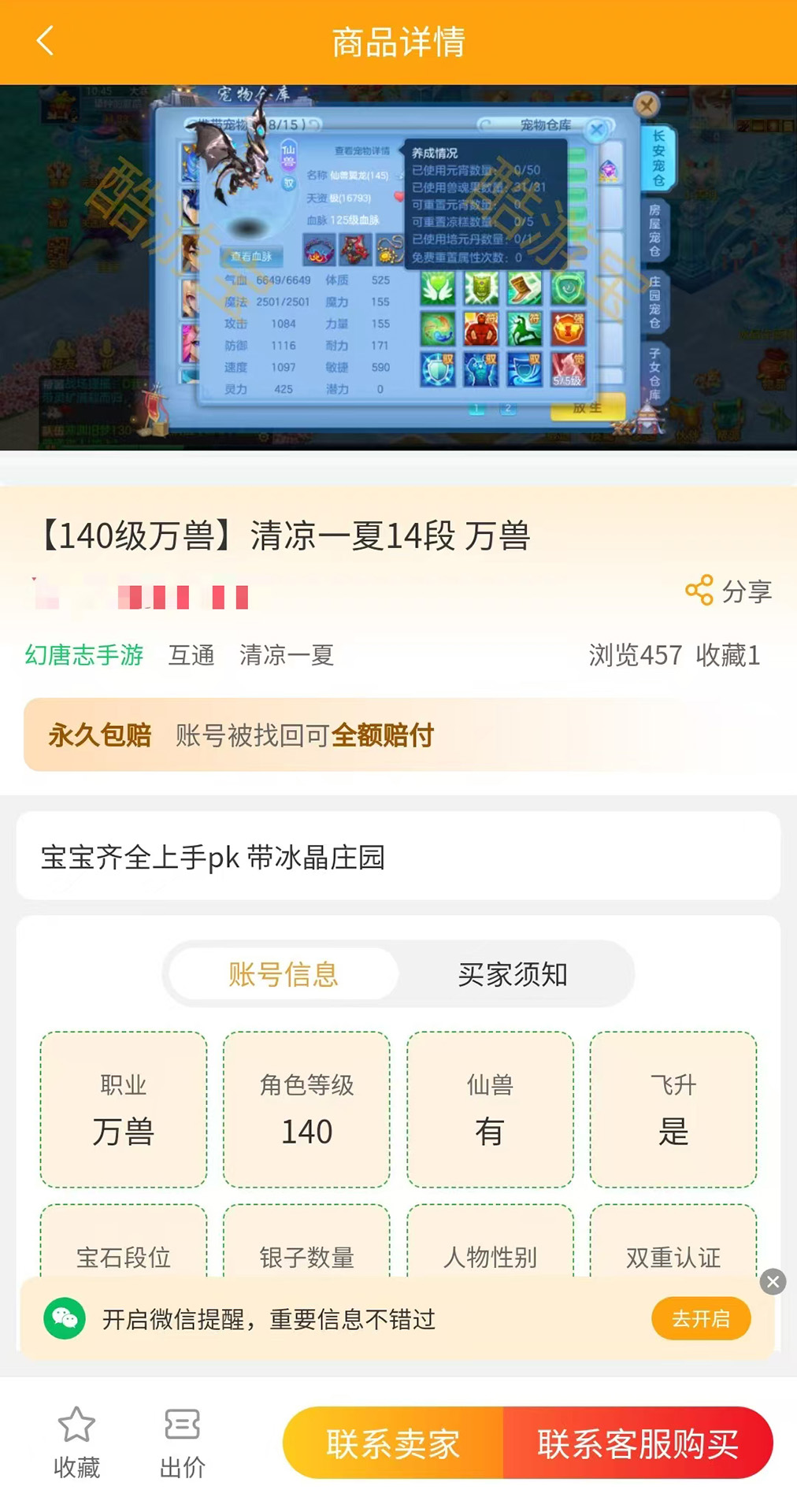Open the 幻唐志手游 game link

click(83, 655)
